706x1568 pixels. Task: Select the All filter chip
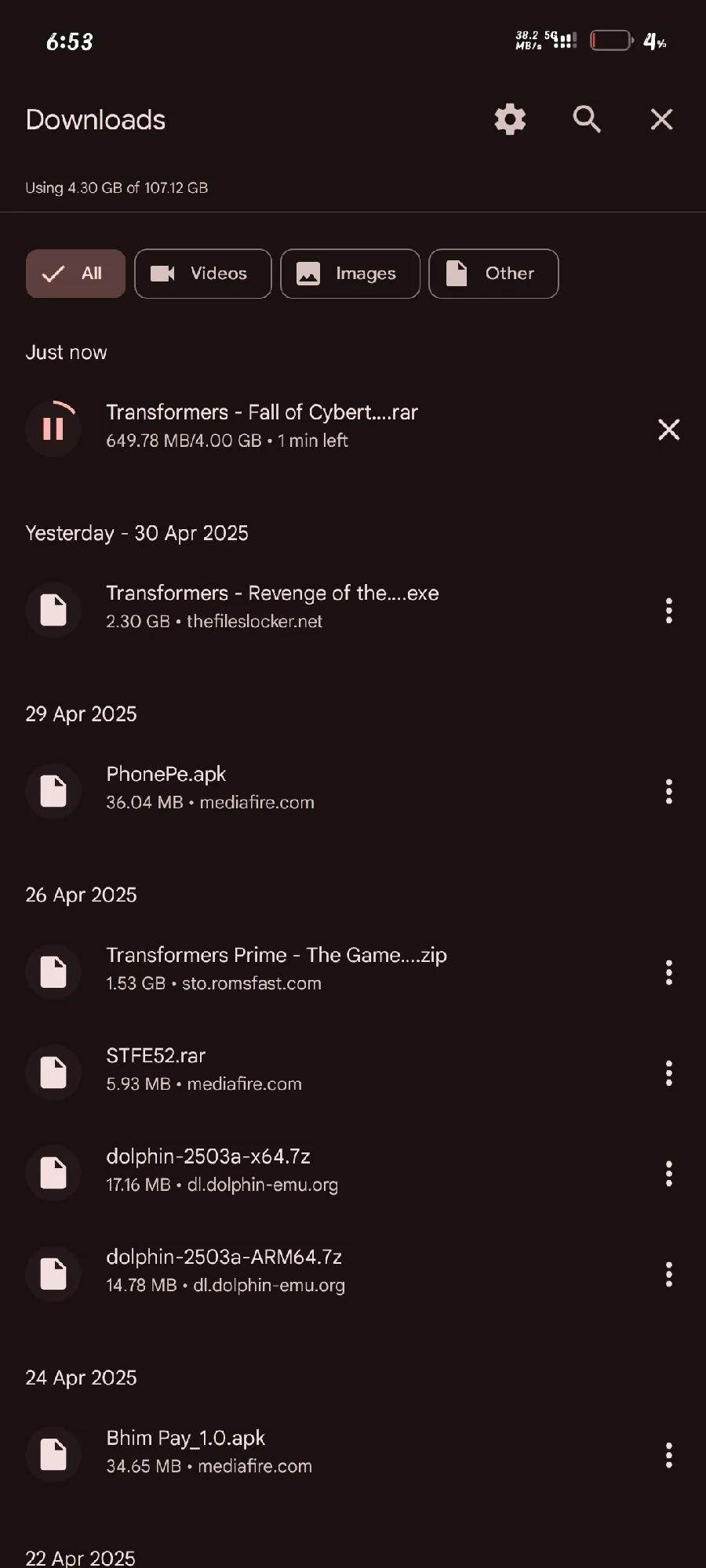click(x=75, y=274)
